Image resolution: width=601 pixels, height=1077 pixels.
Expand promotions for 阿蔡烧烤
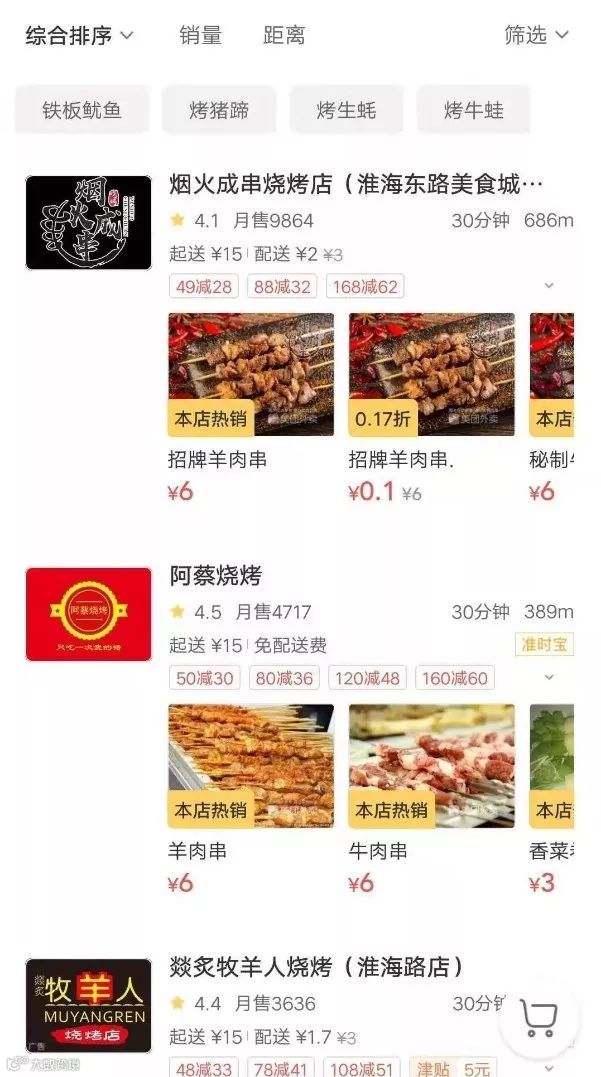tap(548, 678)
